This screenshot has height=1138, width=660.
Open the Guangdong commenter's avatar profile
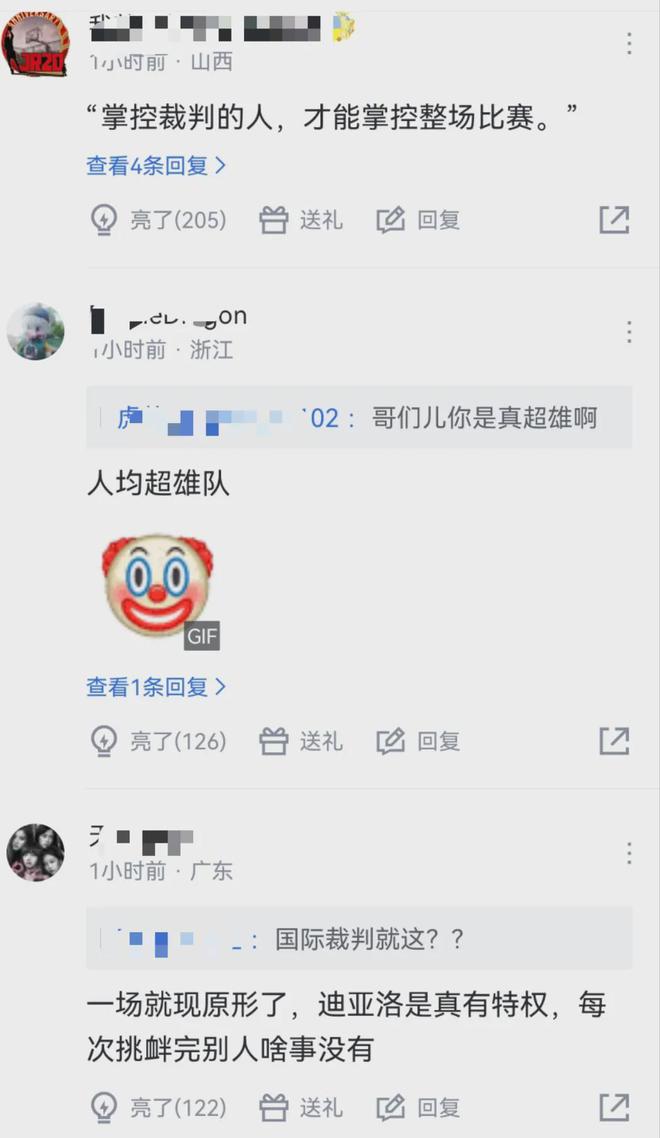coord(36,853)
